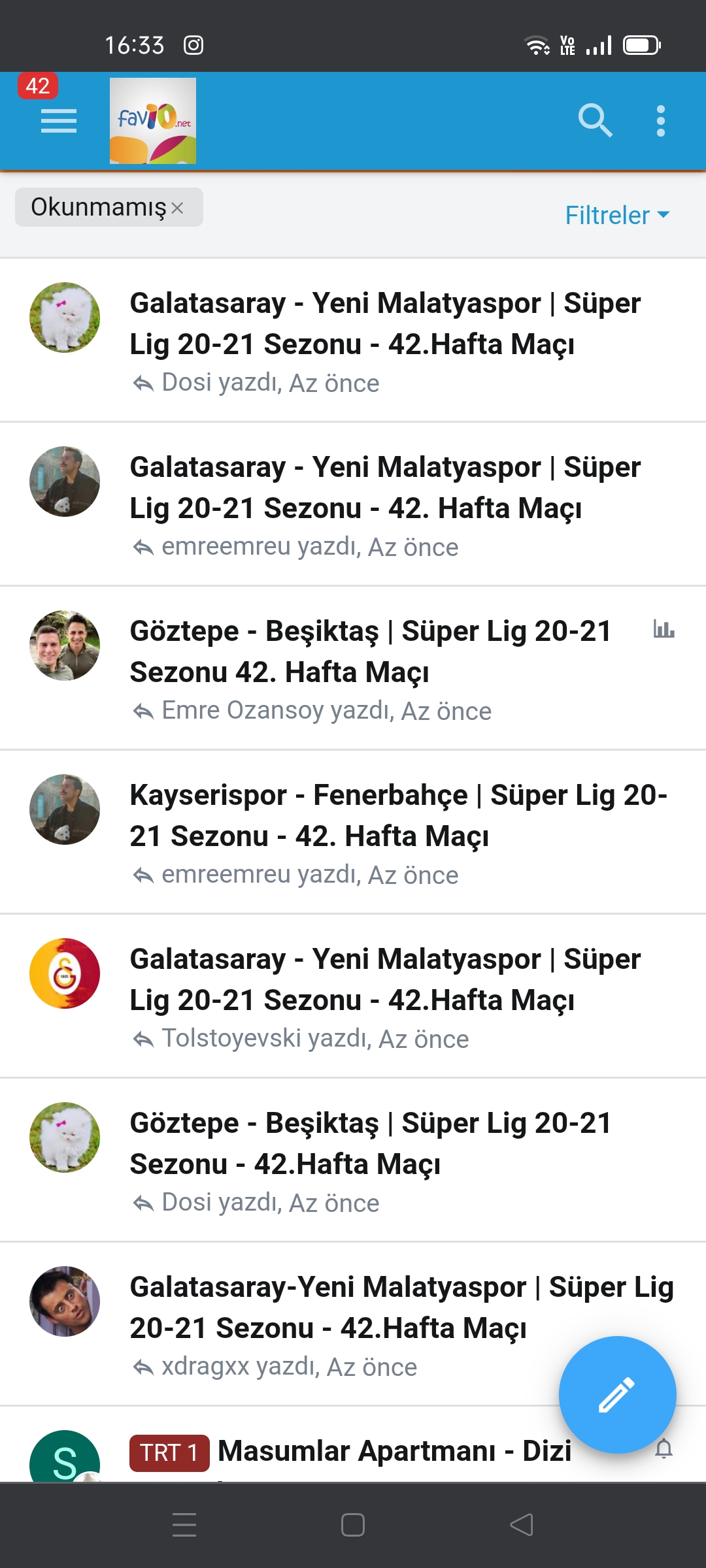Open Galatasaray thread last replied by Dosi

point(385,323)
